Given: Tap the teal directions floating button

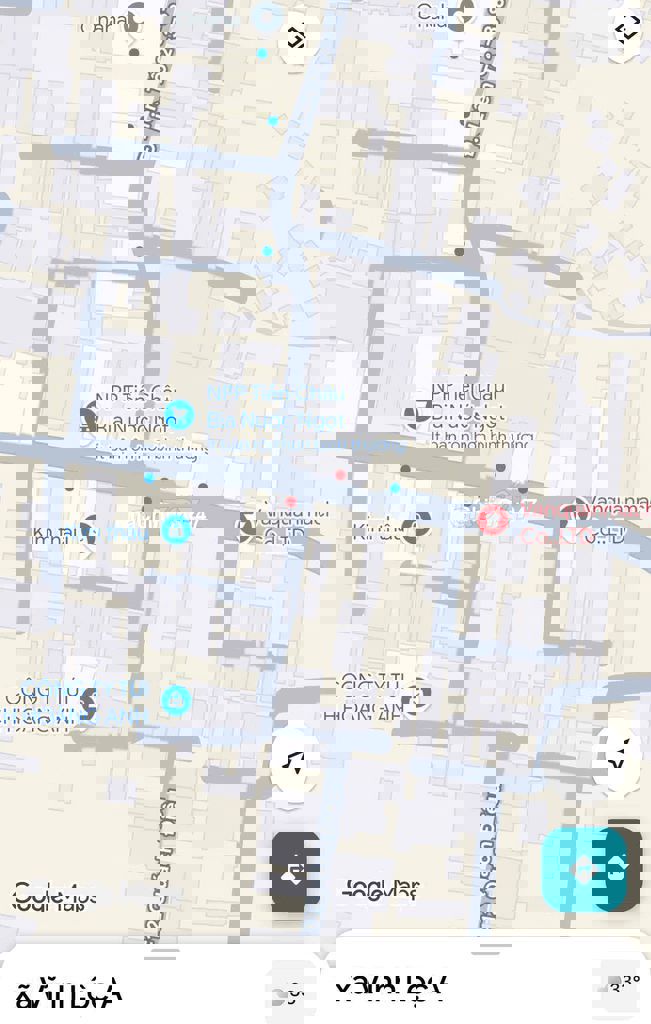Looking at the screenshot, I should click(x=584, y=868).
